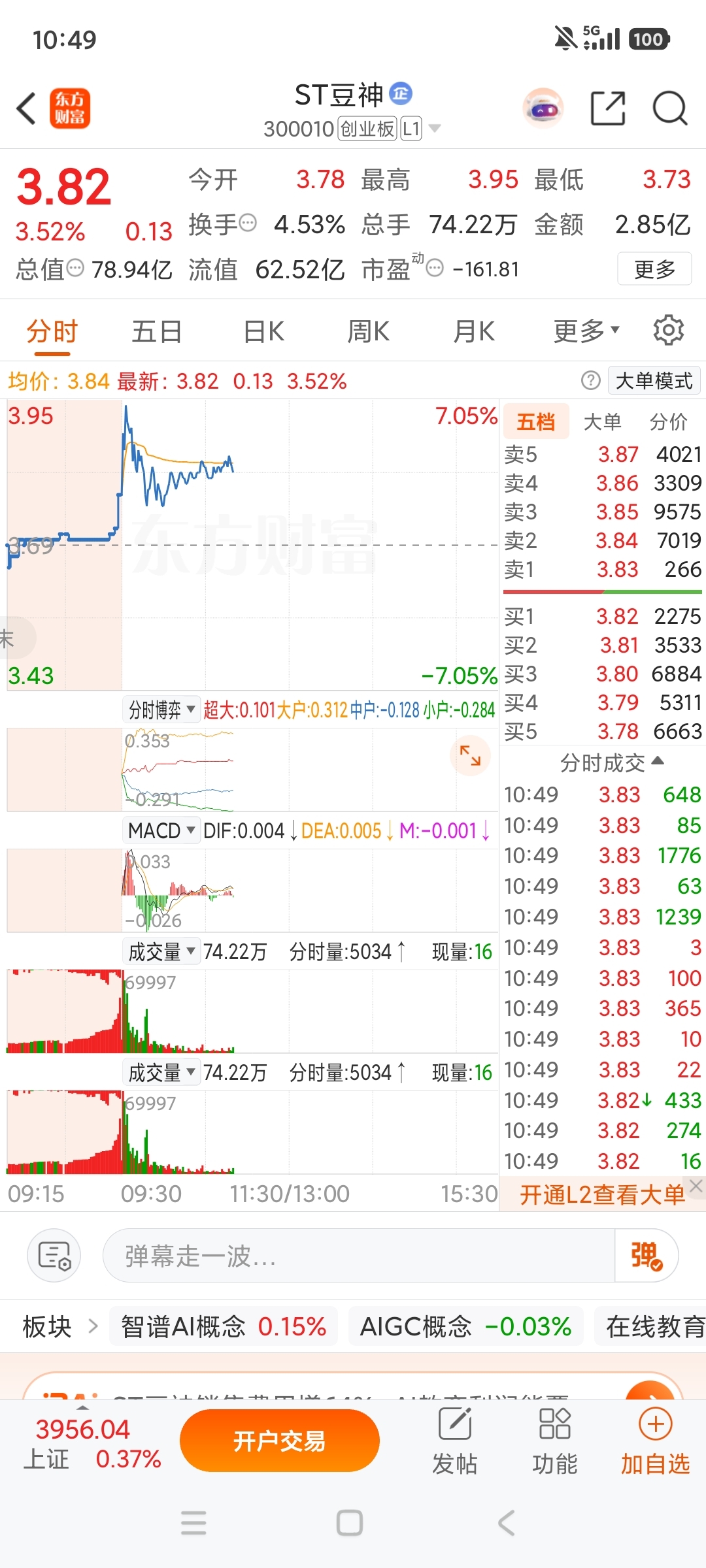Screen dimensions: 706x1568
Task: Tap 更多 button for more quote data
Action: (654, 269)
